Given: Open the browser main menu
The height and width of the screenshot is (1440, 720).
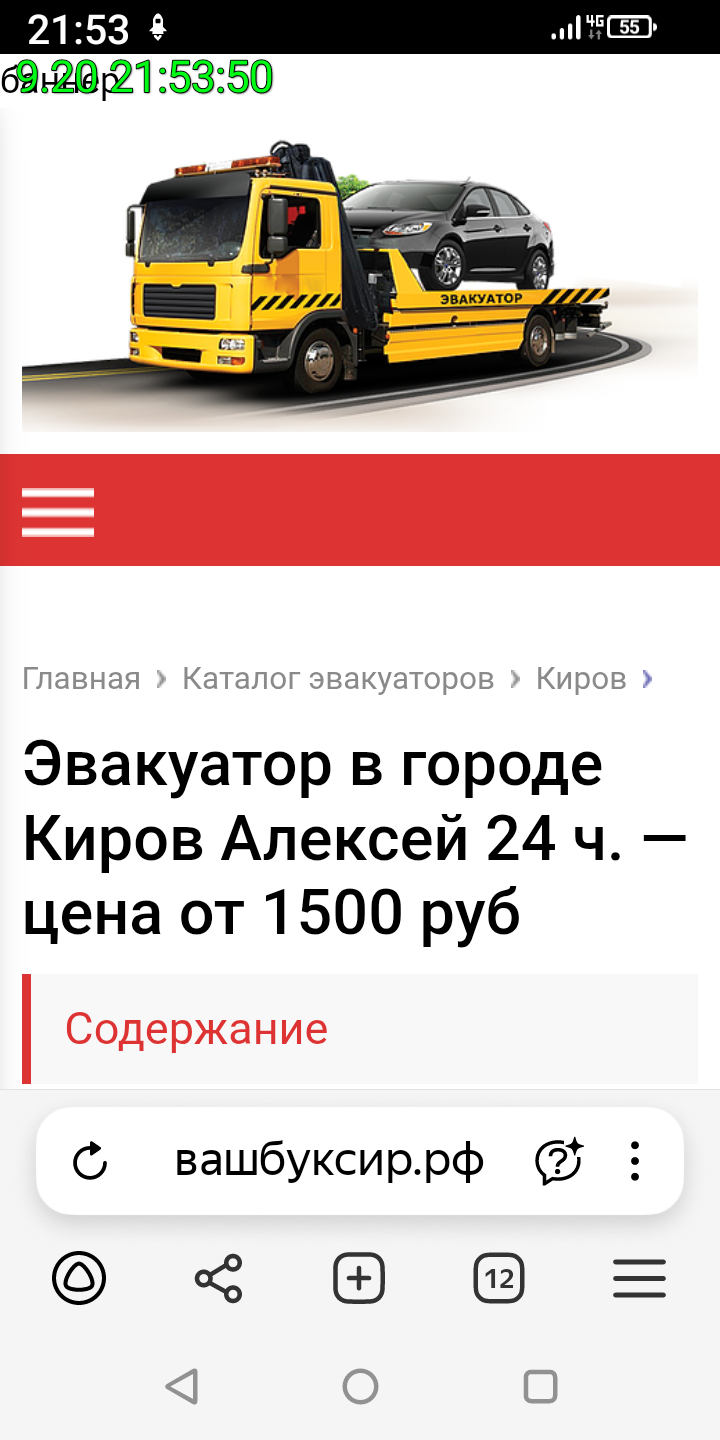Looking at the screenshot, I should point(639,1278).
